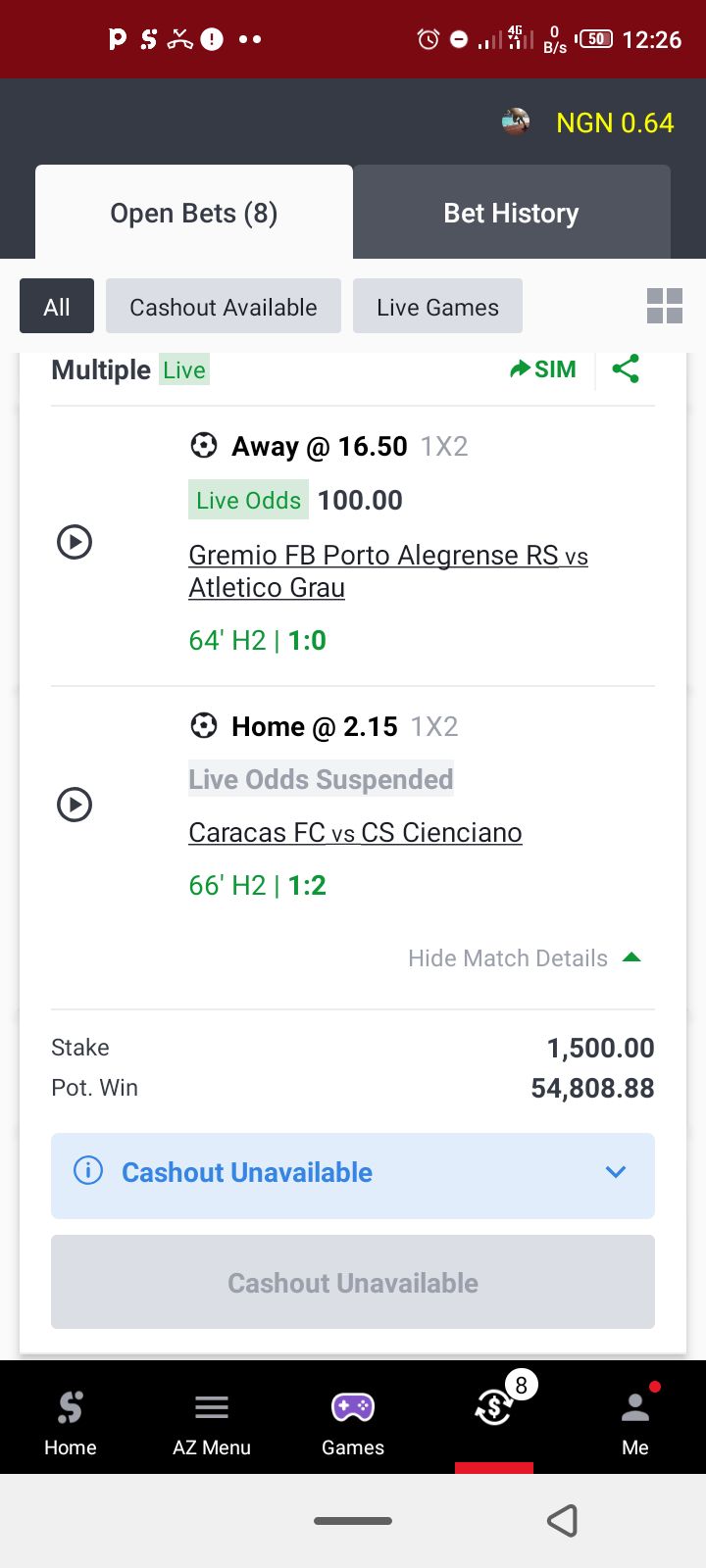The height and width of the screenshot is (1568, 706).
Task: Play live stream for Gremio vs Atletico Grau
Action: [75, 542]
